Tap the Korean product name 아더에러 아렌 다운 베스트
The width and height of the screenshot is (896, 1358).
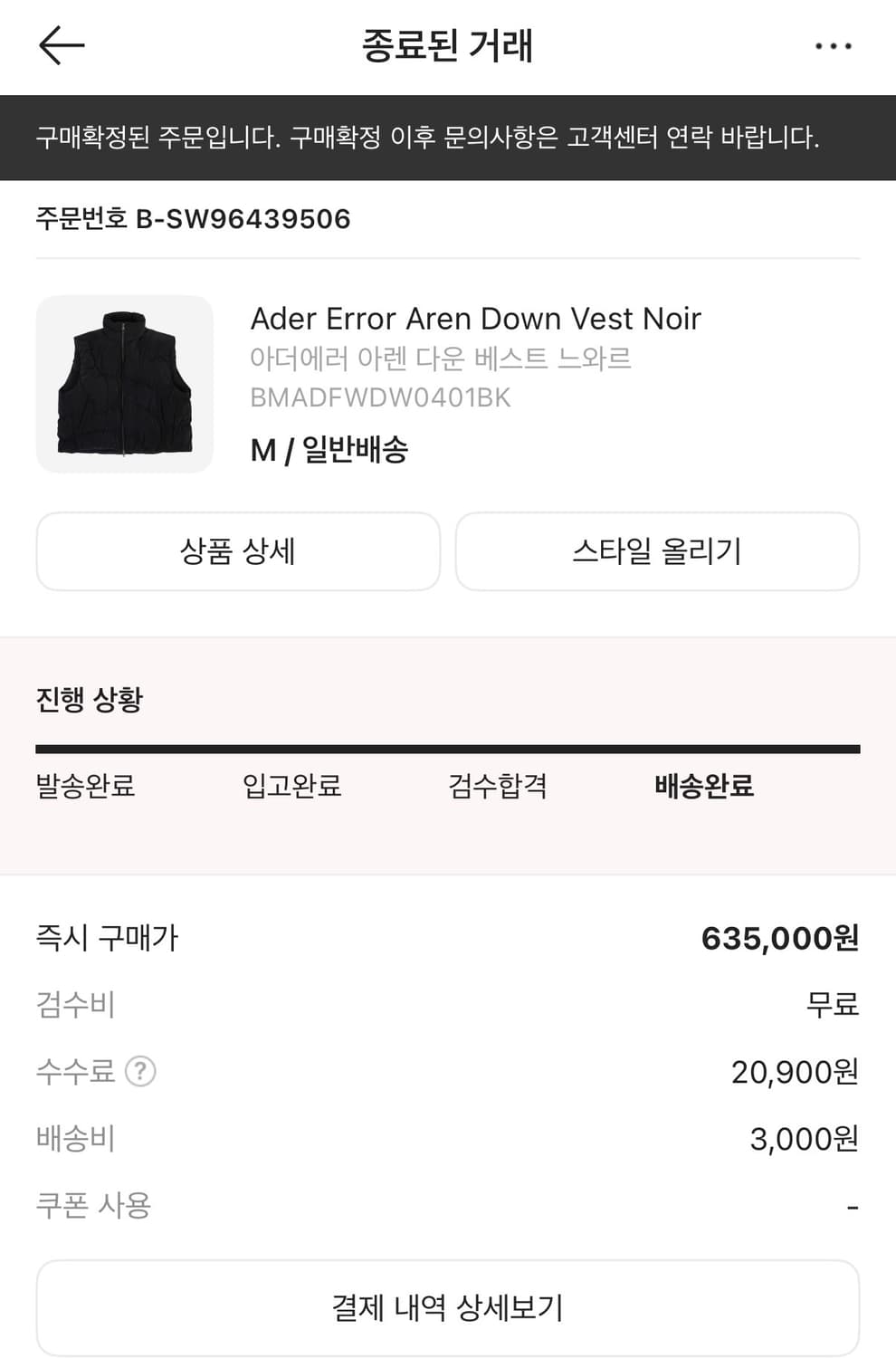point(443,359)
